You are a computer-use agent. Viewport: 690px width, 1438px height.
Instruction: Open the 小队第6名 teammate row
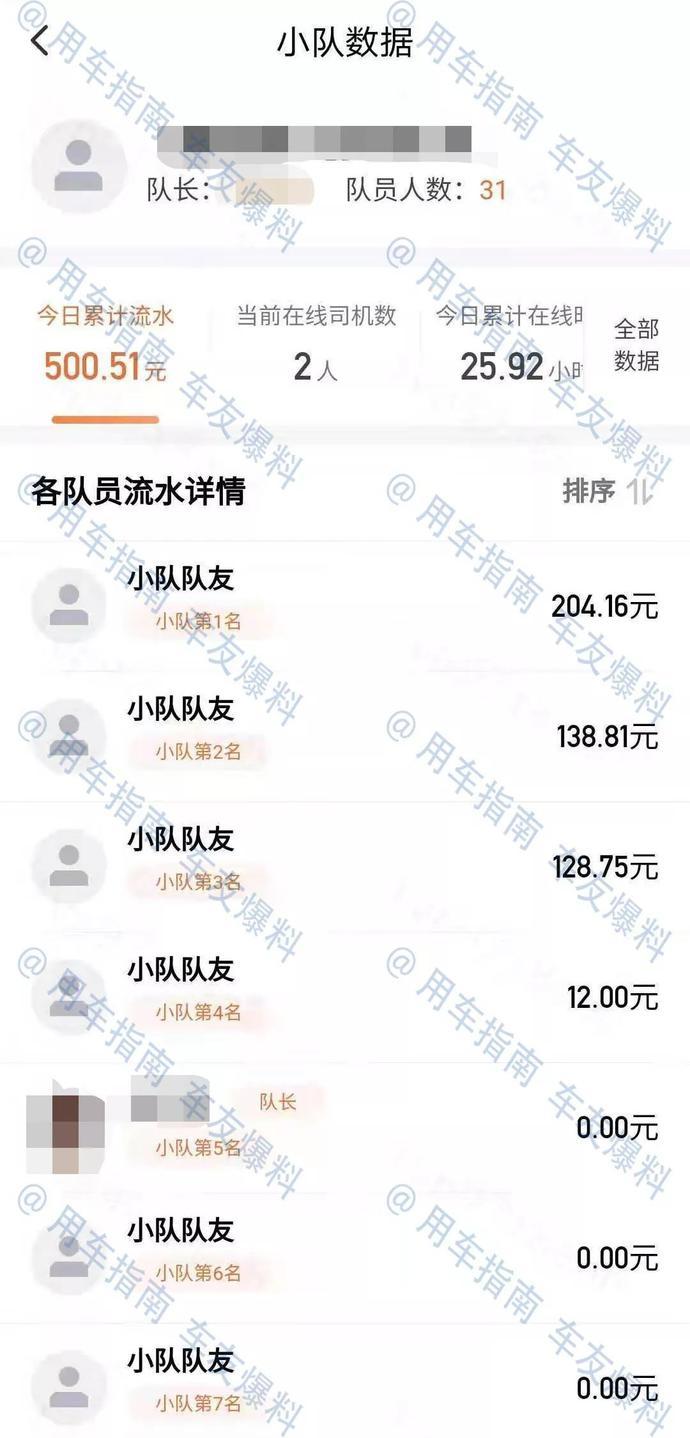[x=345, y=1257]
